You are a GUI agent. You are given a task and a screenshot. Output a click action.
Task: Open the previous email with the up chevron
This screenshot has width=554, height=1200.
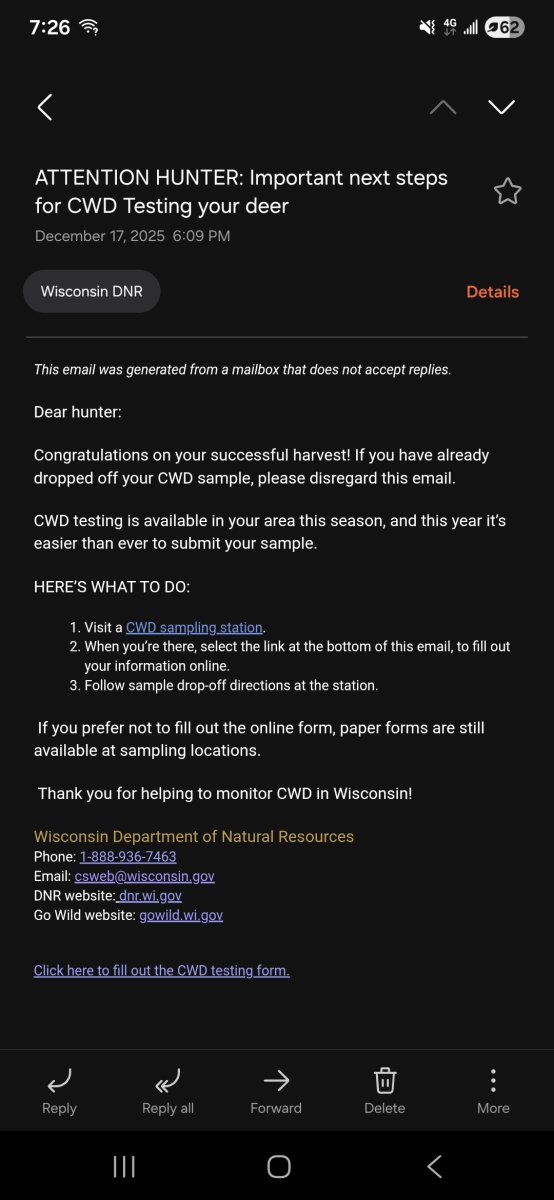click(x=443, y=107)
